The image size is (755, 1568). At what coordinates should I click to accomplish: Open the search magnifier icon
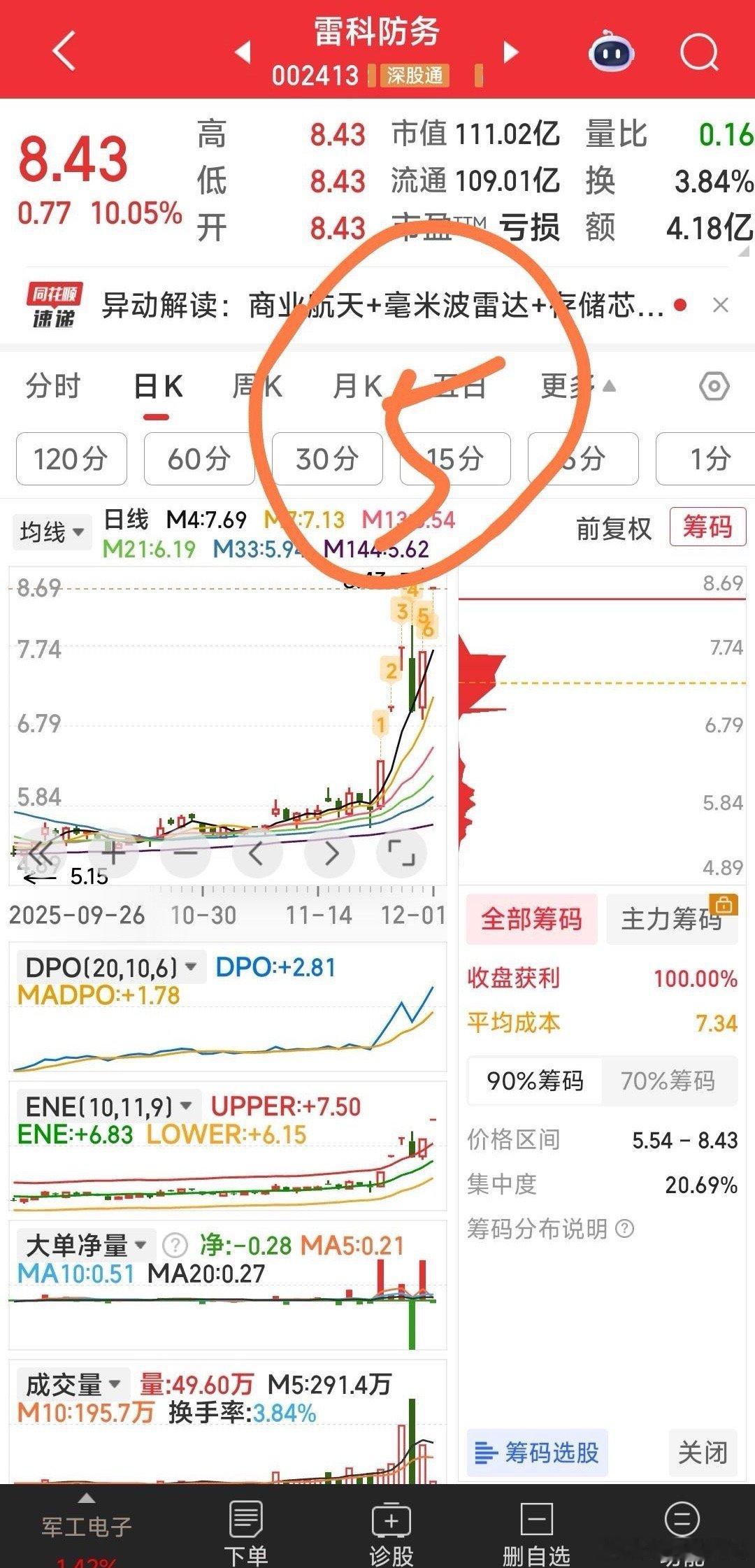tap(698, 52)
